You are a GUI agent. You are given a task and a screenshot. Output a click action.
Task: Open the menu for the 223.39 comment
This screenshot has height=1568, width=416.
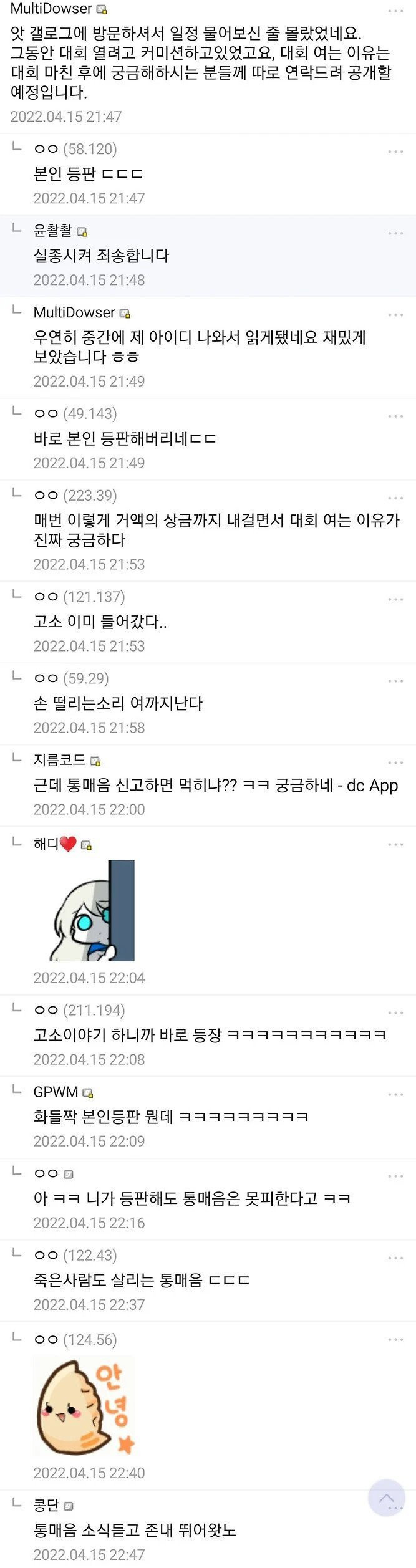[x=395, y=498]
